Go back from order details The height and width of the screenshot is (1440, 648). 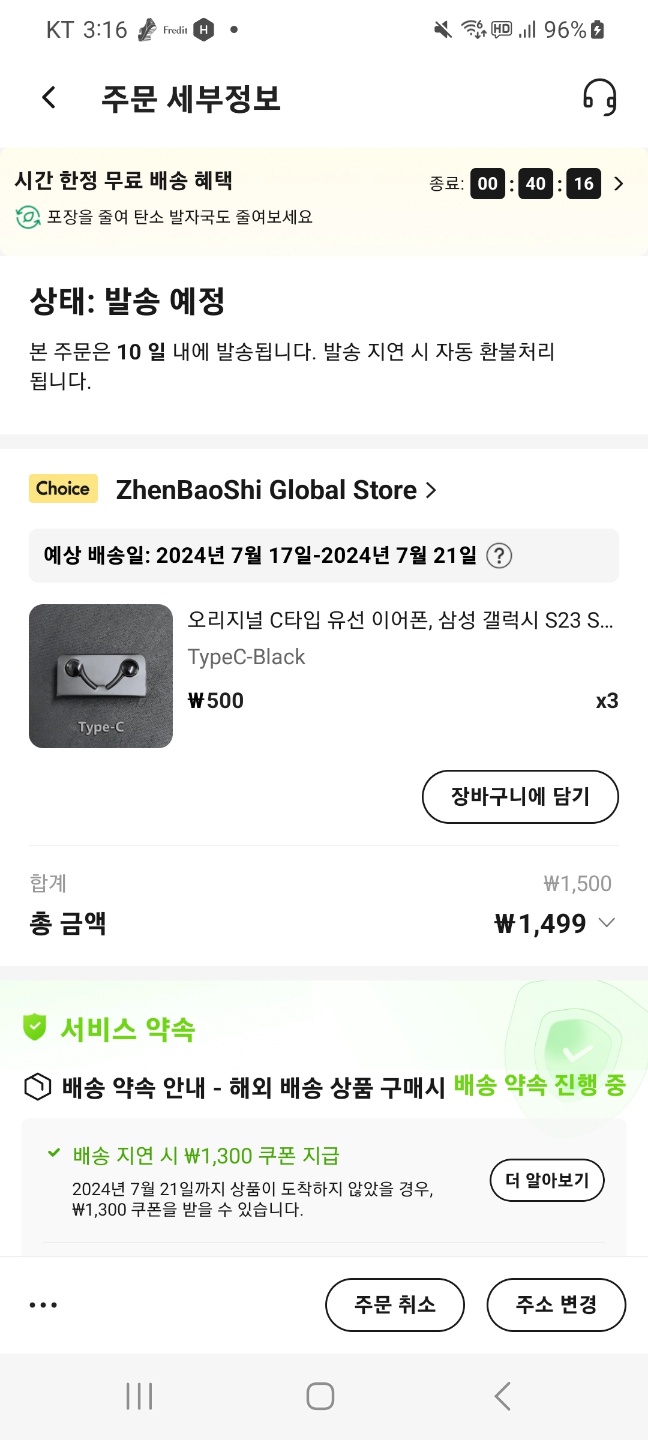(x=49, y=98)
